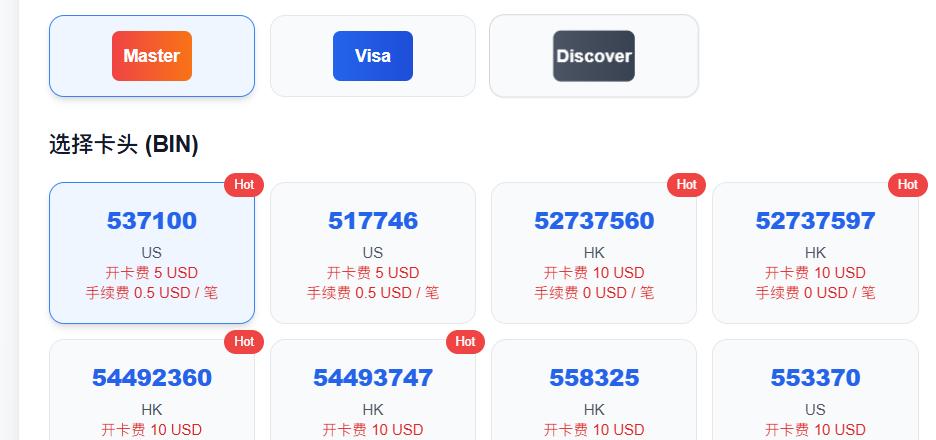Pick the 553370 US BIN
Screen dimensions: 936x440
[815, 392]
